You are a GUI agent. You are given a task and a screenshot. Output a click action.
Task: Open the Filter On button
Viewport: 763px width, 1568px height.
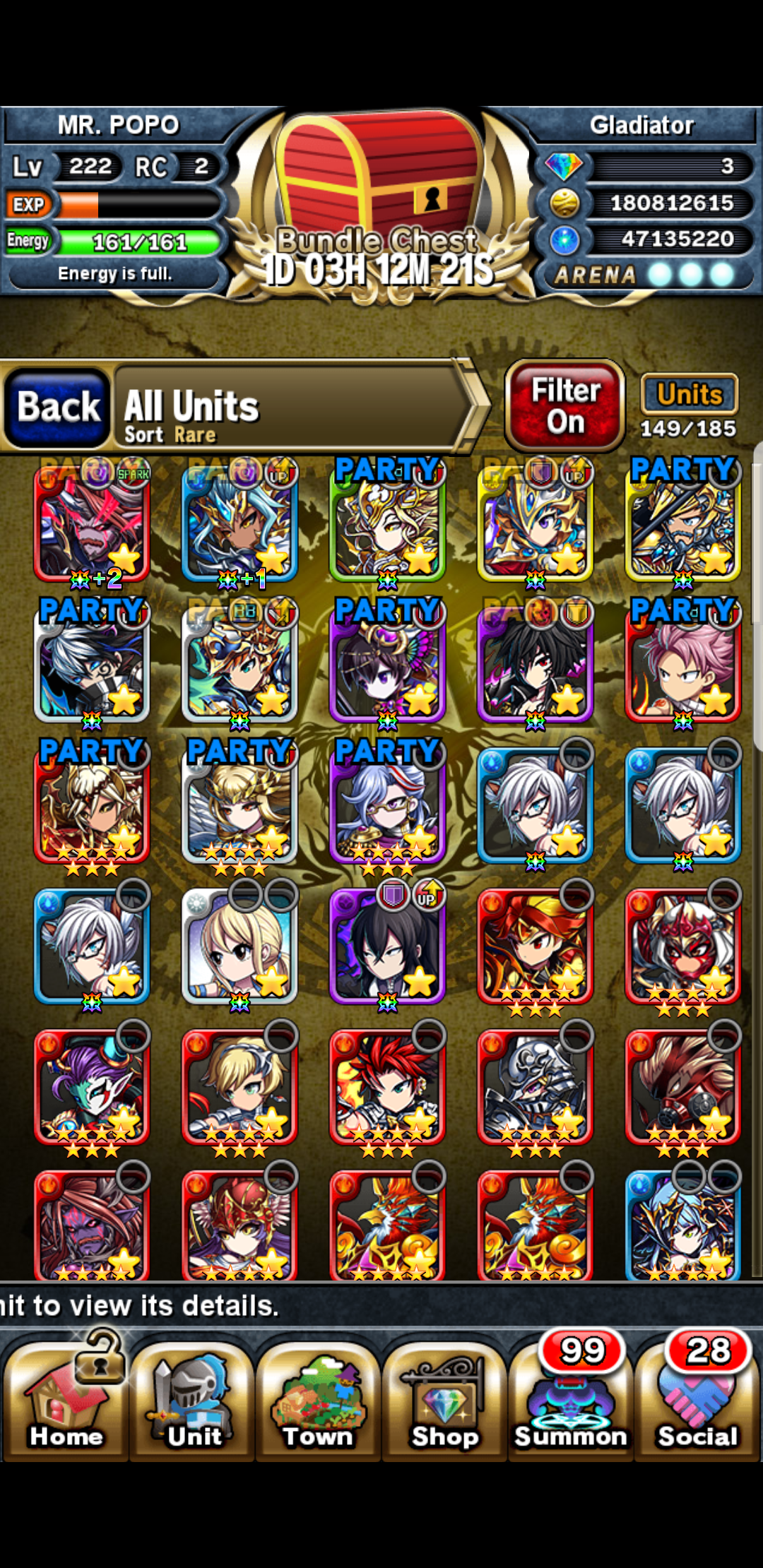[564, 406]
